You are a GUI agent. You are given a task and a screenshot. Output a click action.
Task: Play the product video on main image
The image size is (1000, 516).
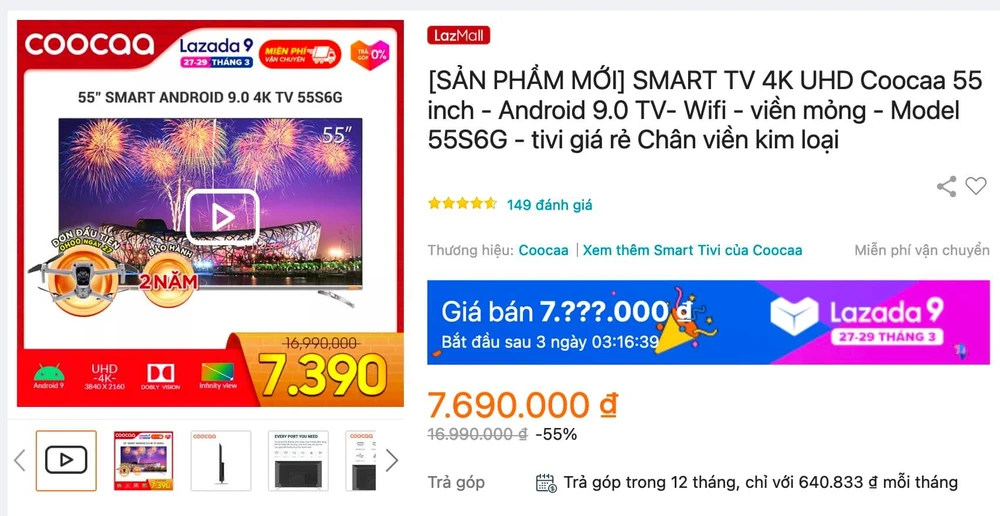pos(223,216)
